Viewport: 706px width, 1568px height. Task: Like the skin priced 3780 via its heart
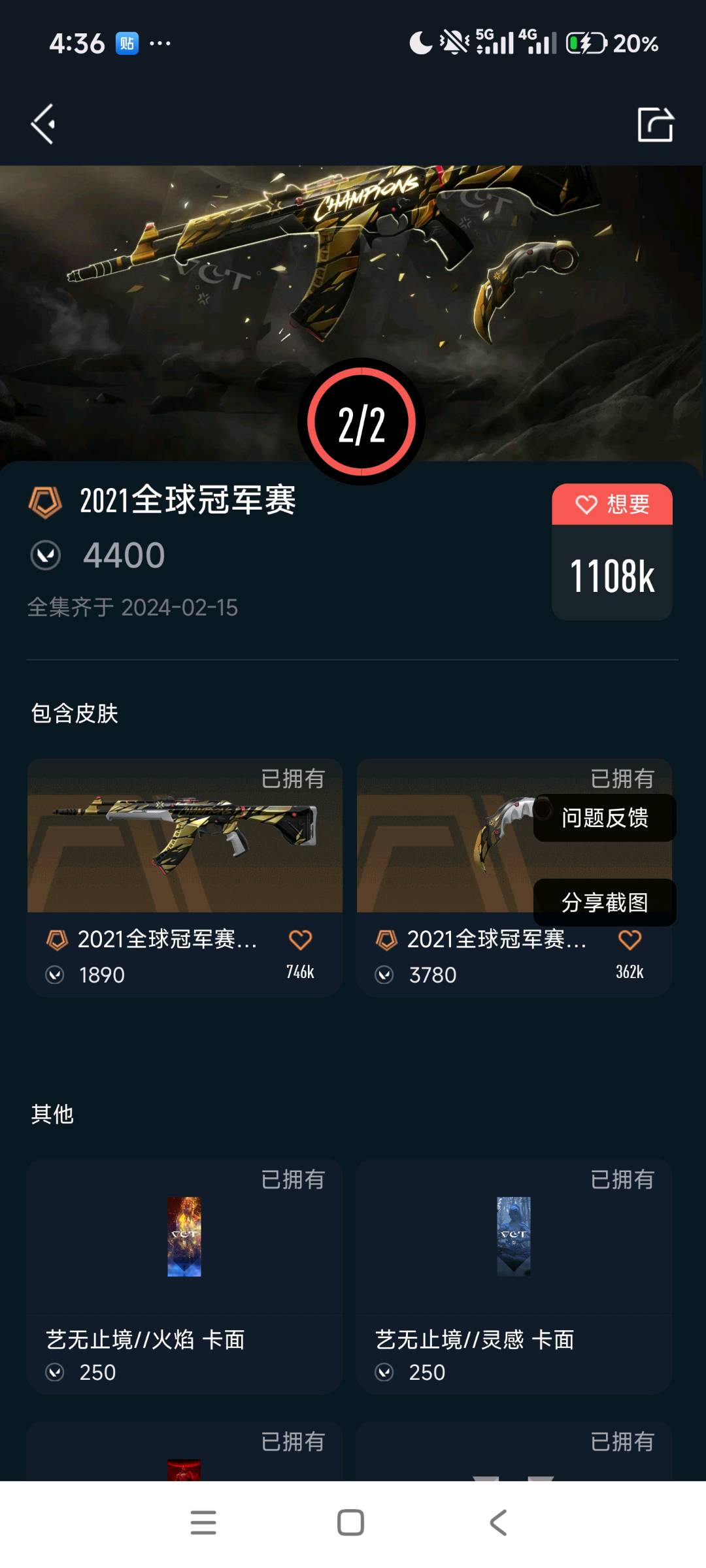(630, 939)
